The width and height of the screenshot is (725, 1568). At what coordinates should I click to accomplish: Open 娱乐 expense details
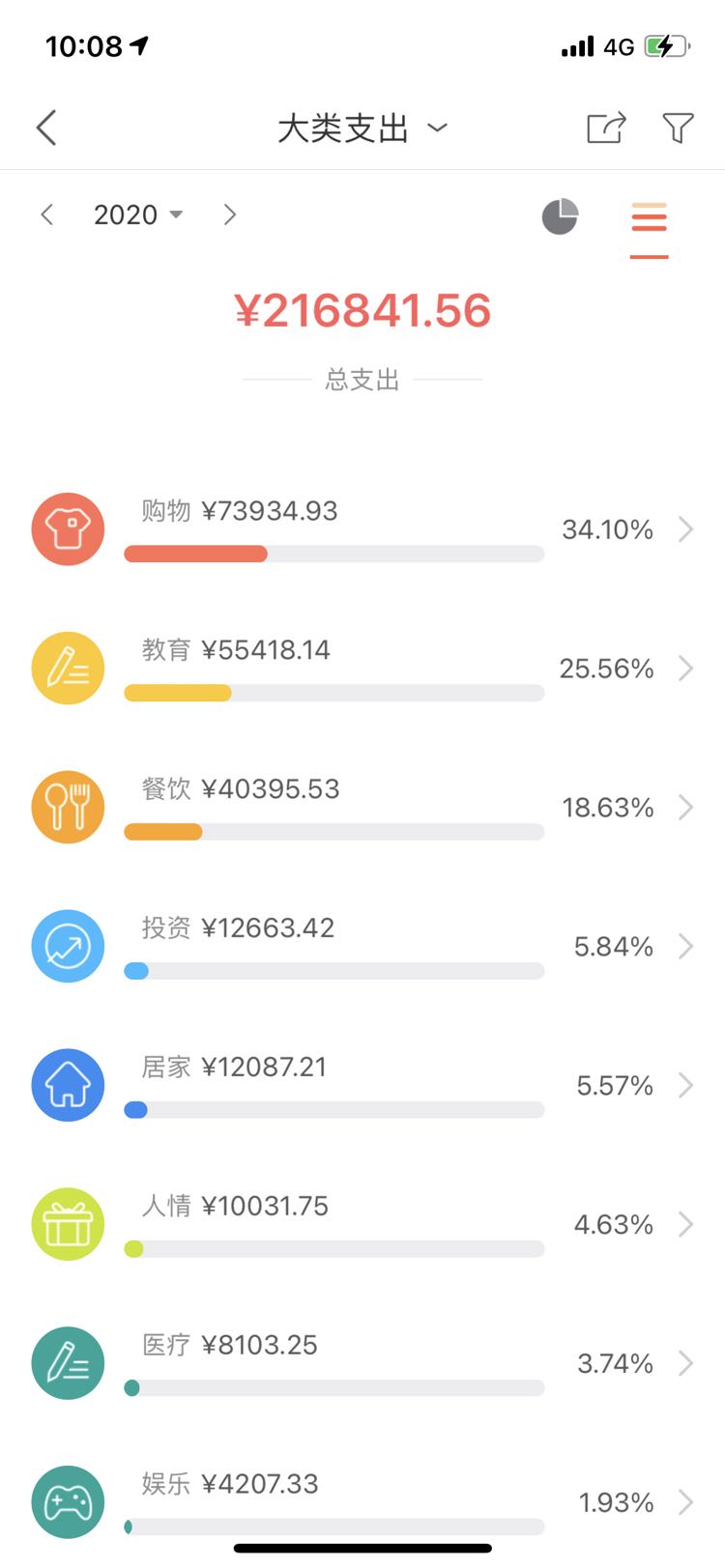[x=362, y=1501]
